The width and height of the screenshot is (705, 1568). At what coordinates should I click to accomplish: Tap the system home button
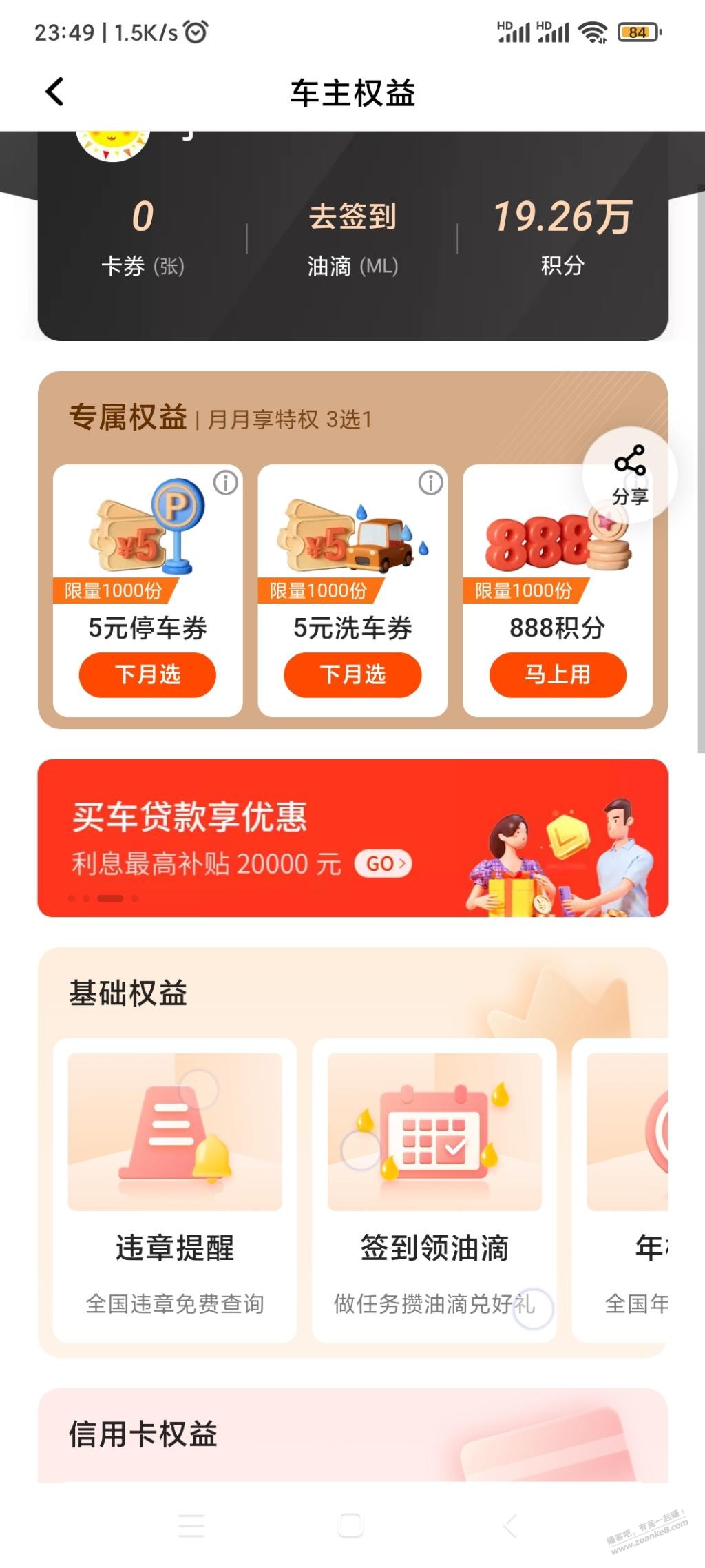(x=350, y=1525)
